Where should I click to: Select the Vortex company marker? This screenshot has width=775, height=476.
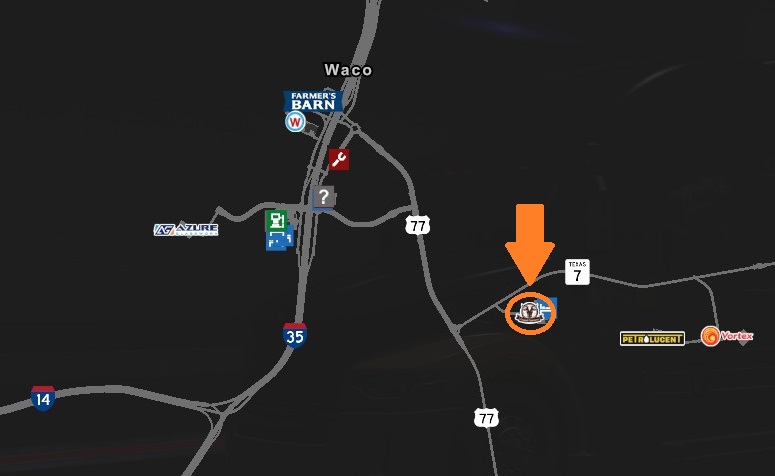tap(727, 336)
